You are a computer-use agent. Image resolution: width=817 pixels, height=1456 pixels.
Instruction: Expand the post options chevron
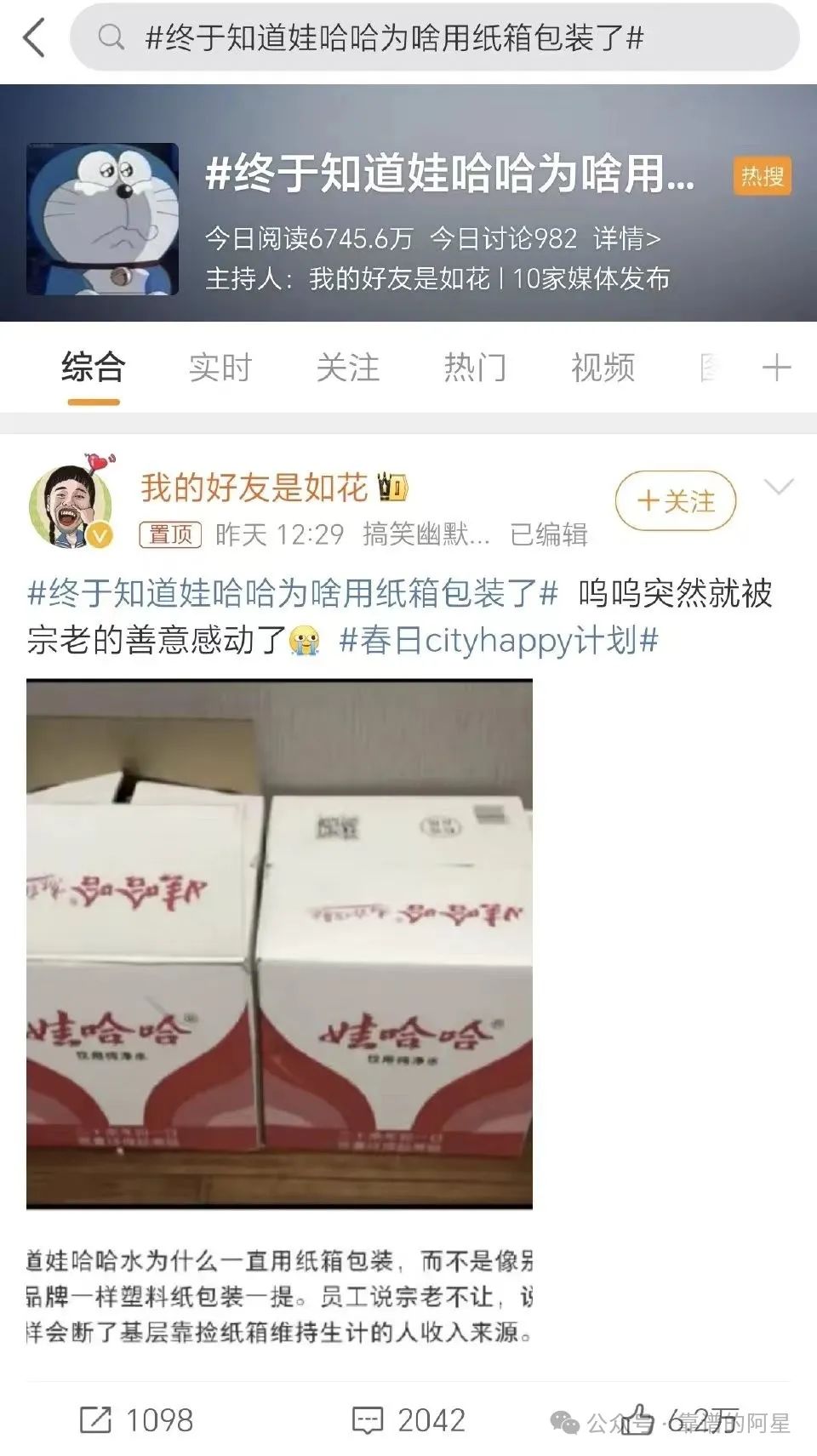tap(779, 487)
